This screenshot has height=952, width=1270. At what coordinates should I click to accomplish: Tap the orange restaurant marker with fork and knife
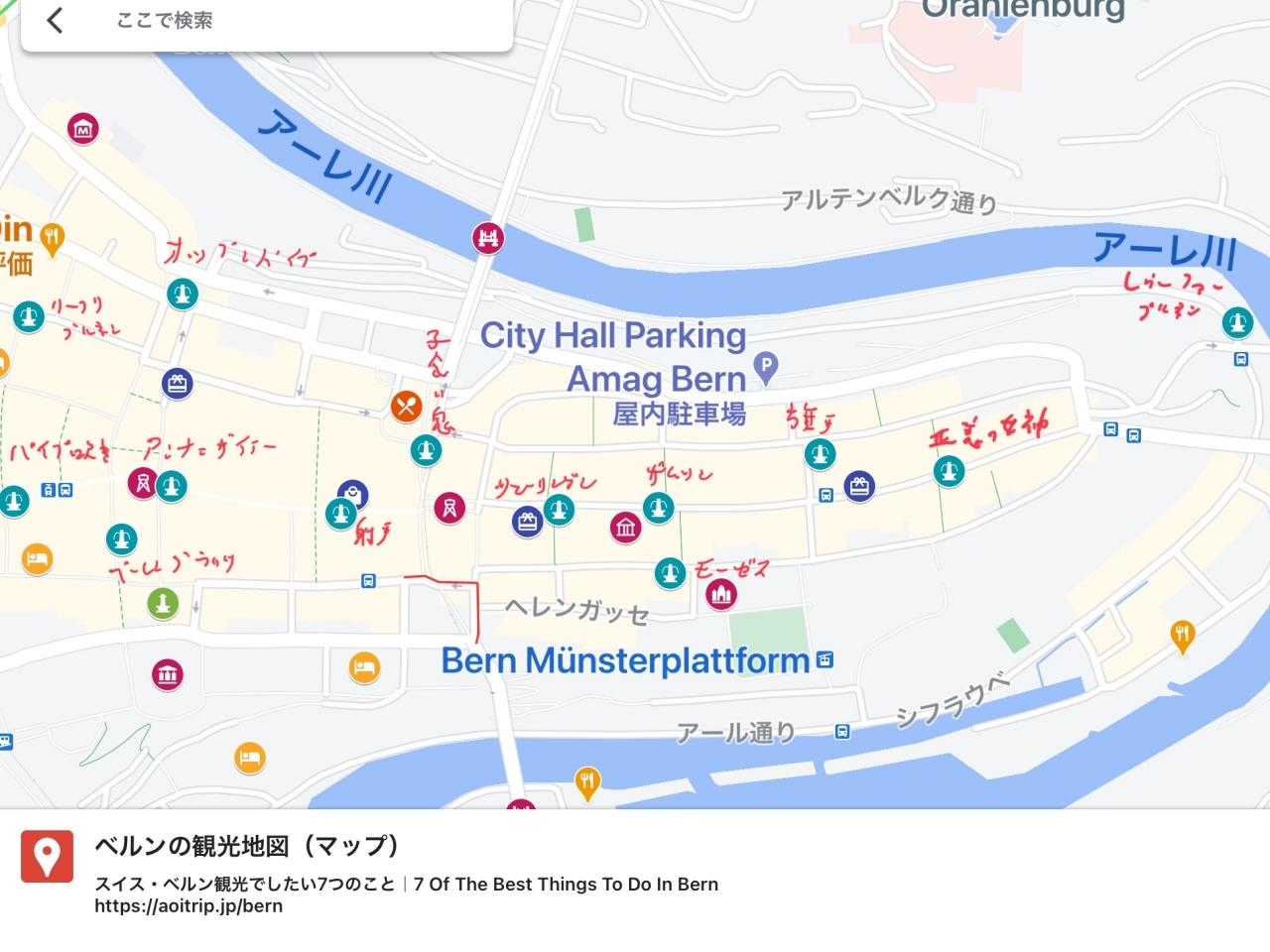(406, 406)
